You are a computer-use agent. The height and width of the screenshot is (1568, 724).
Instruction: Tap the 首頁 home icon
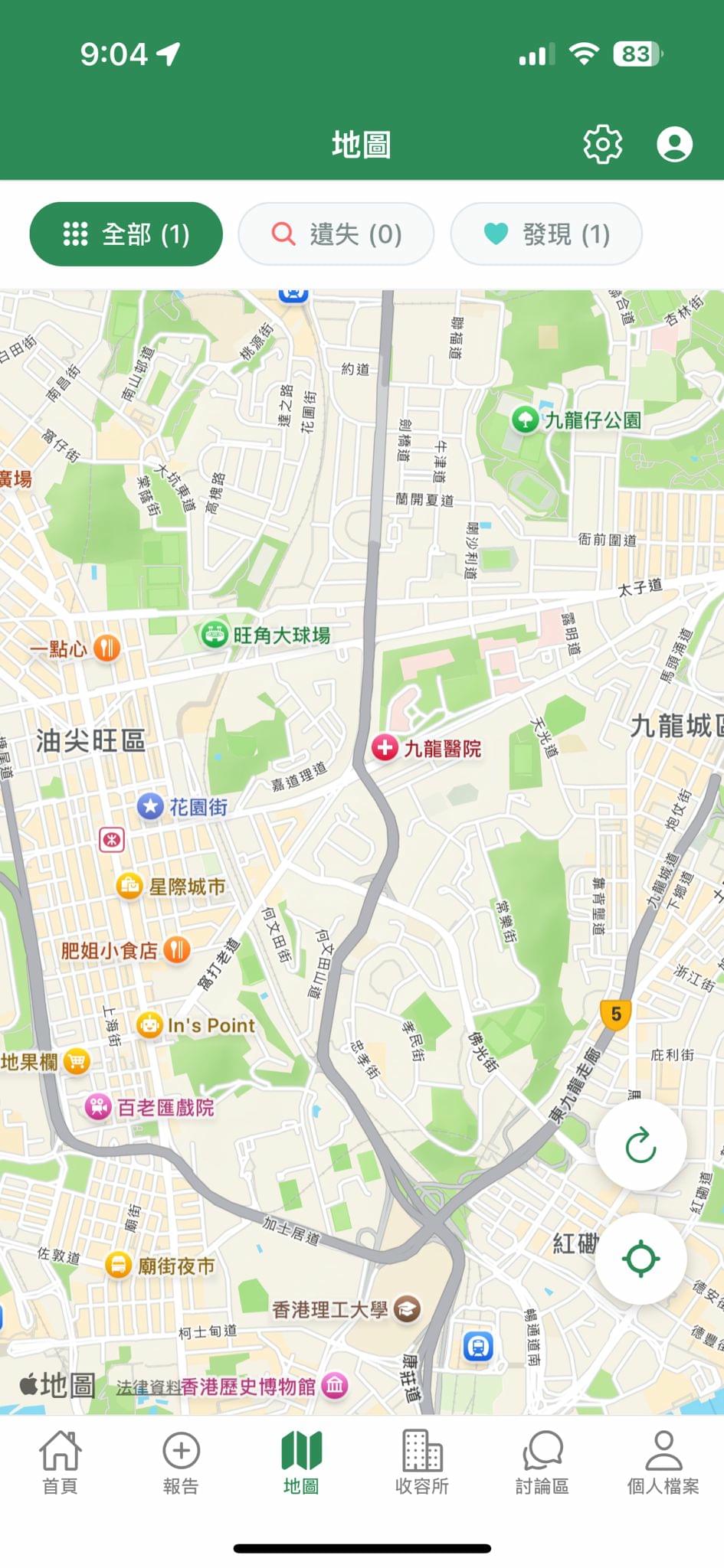pos(61,1451)
